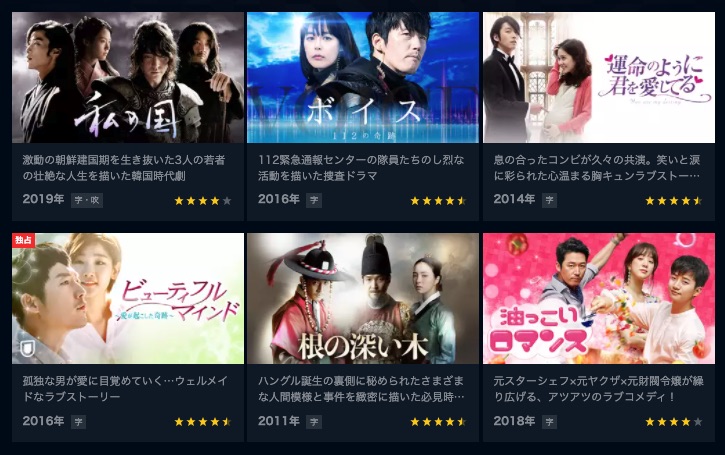Select 運命のように君を愛してる drama tile
The width and height of the screenshot is (725, 455).
[x=598, y=78]
